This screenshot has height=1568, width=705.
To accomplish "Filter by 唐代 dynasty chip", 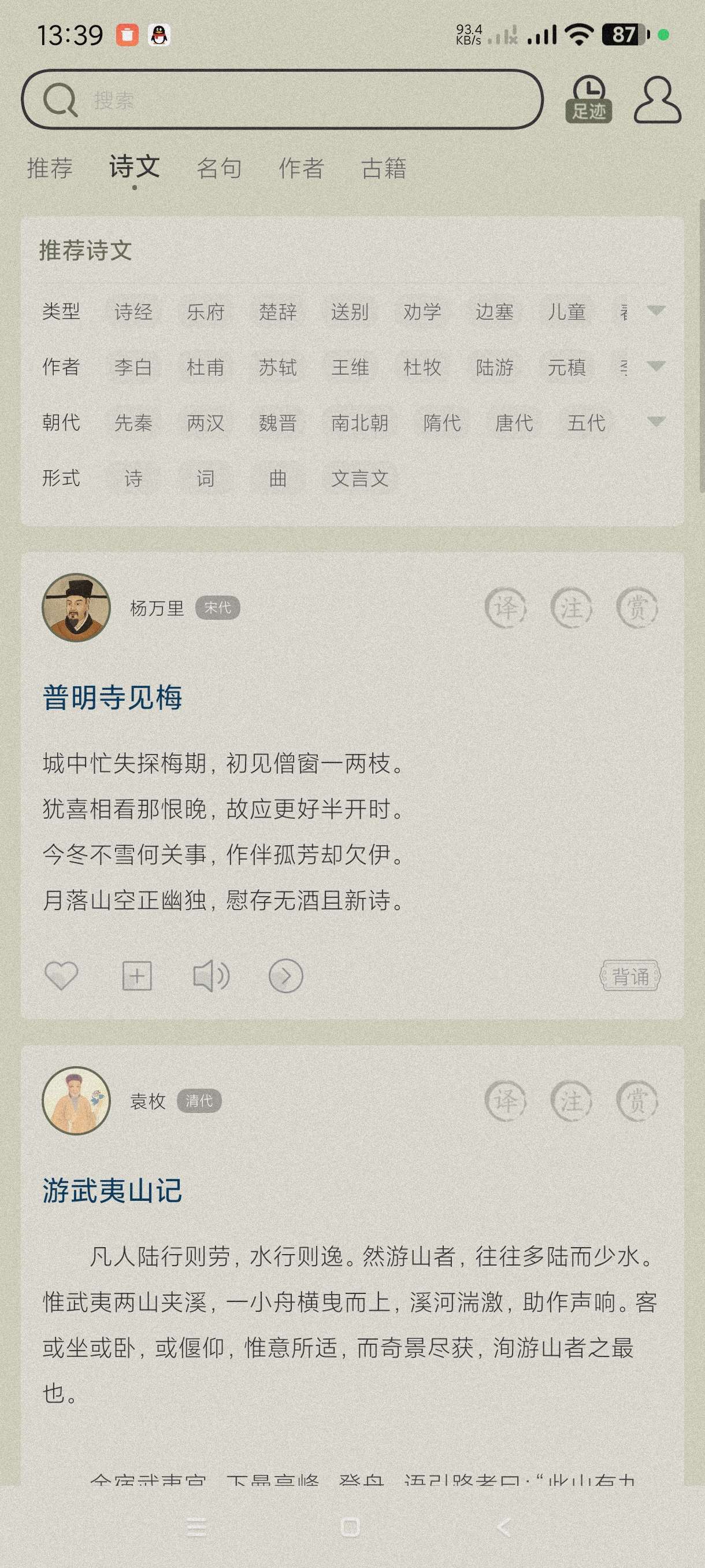I will point(514,423).
